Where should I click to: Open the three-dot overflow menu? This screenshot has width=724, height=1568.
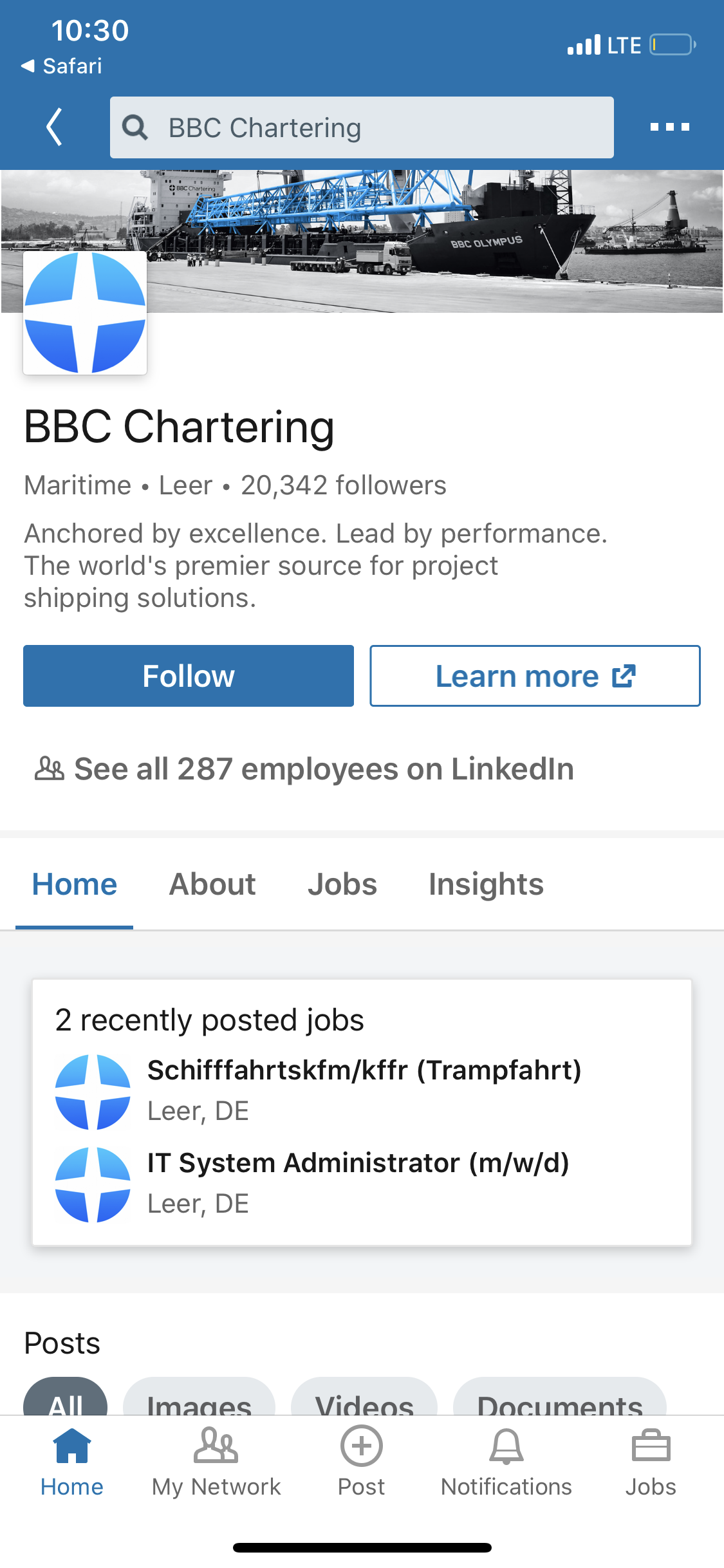[x=669, y=127]
